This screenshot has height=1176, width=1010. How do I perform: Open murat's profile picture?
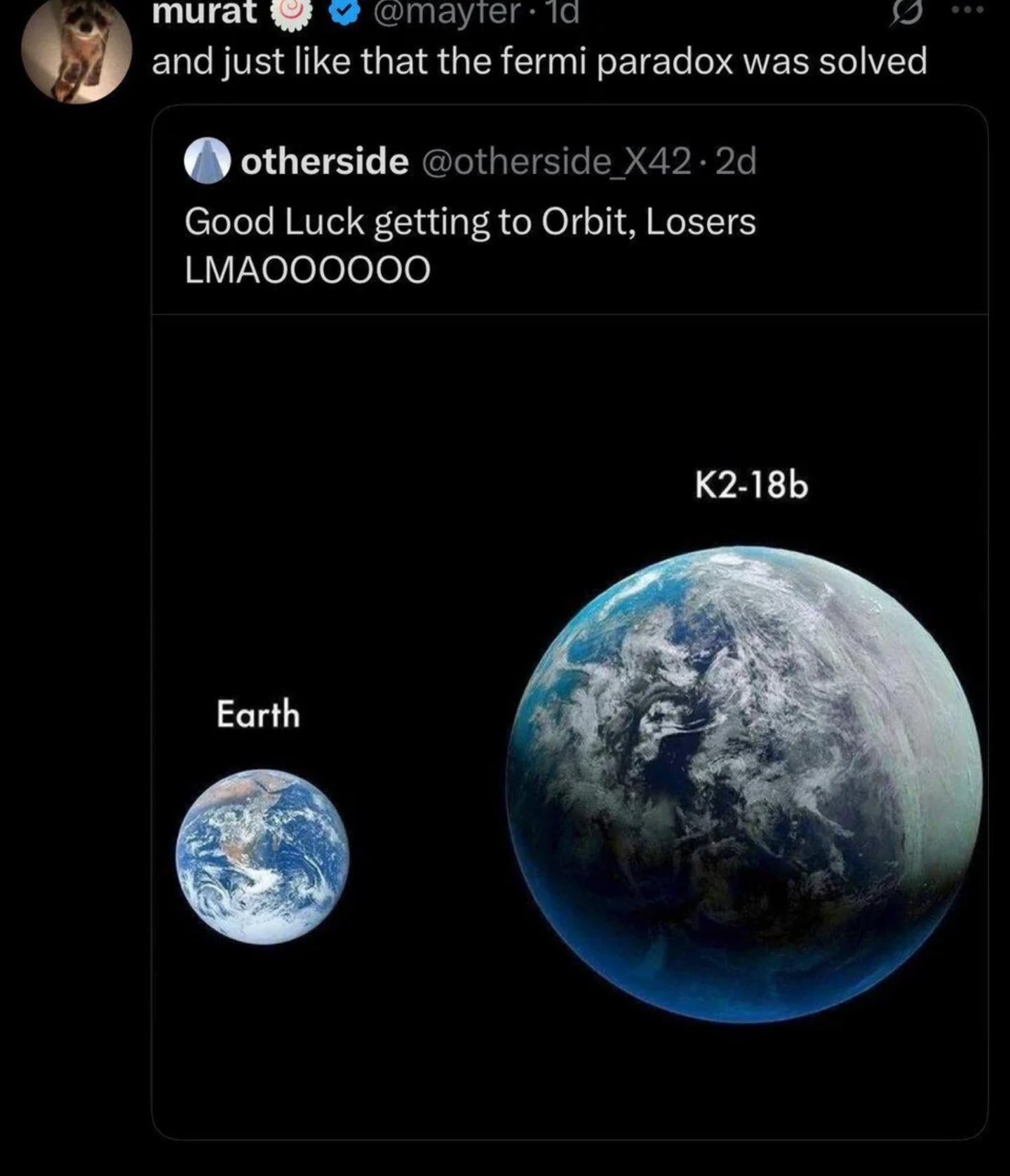pyautogui.click(x=77, y=49)
